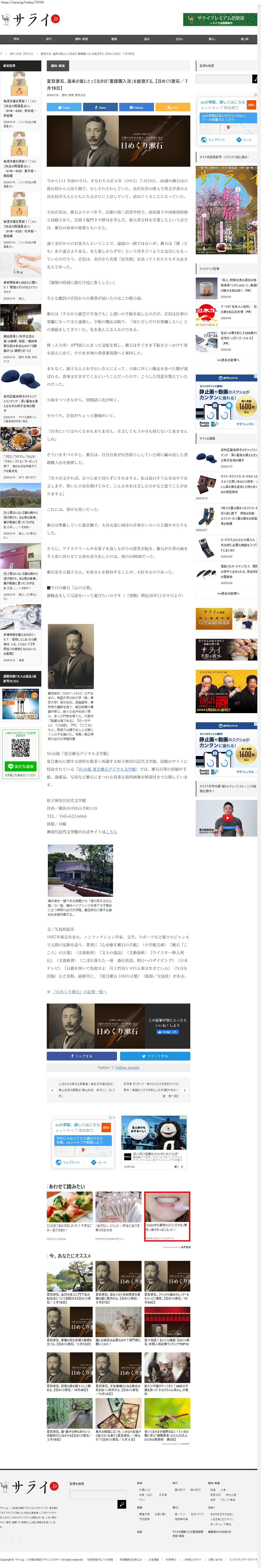Switch to the 健康 navigation section
Image resolution: width=261 pixels, height=1568 pixels.
click(114, 39)
